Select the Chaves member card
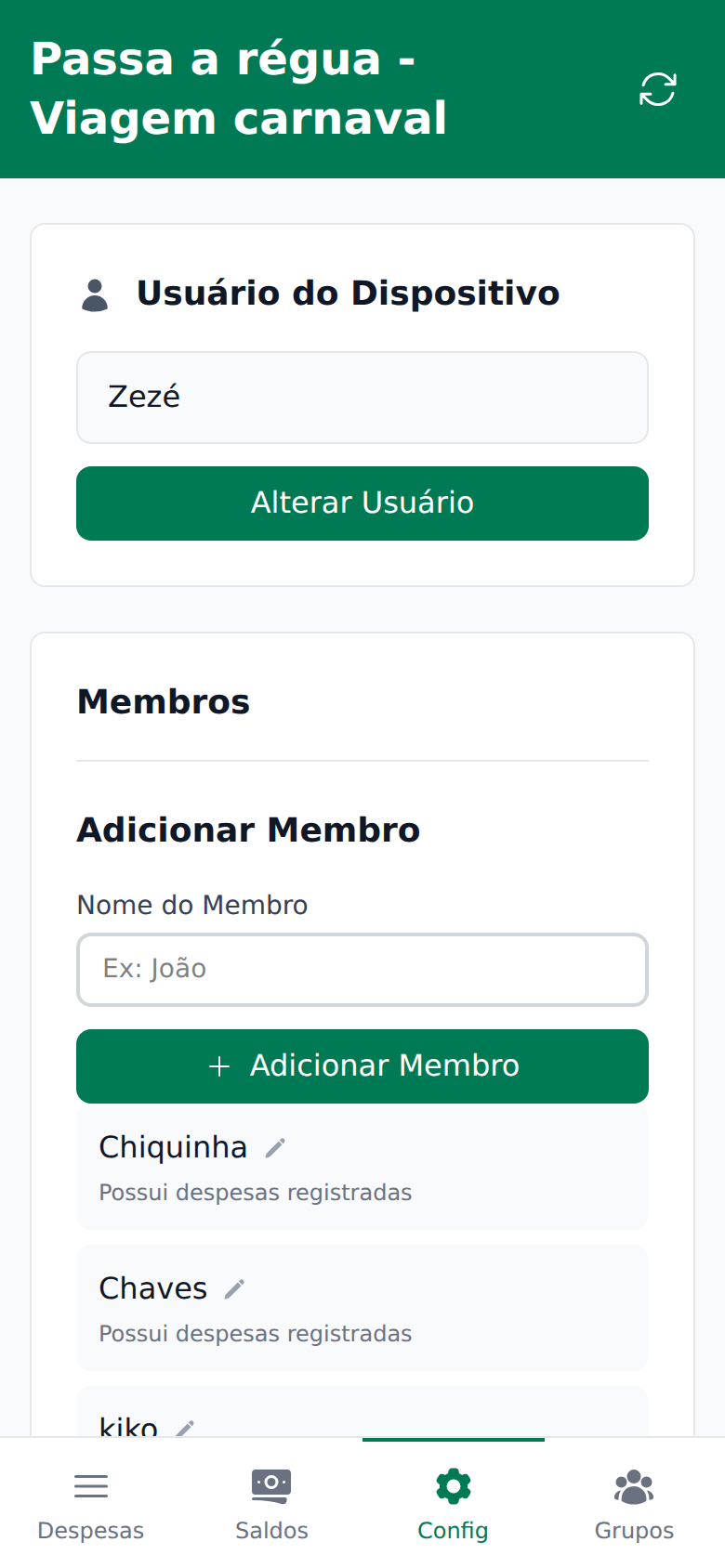Screen dimensions: 725x1568 click(x=362, y=1308)
